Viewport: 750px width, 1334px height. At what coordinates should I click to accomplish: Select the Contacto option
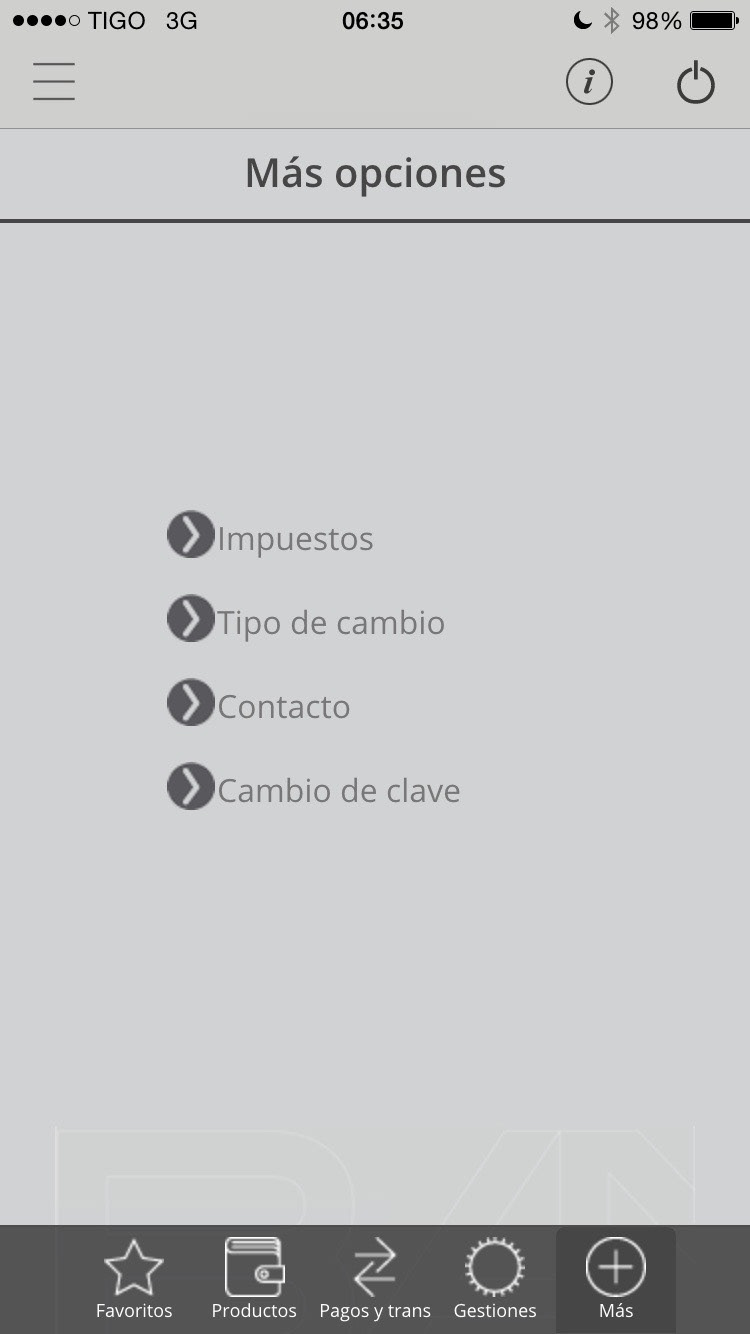pyautogui.click(x=259, y=704)
